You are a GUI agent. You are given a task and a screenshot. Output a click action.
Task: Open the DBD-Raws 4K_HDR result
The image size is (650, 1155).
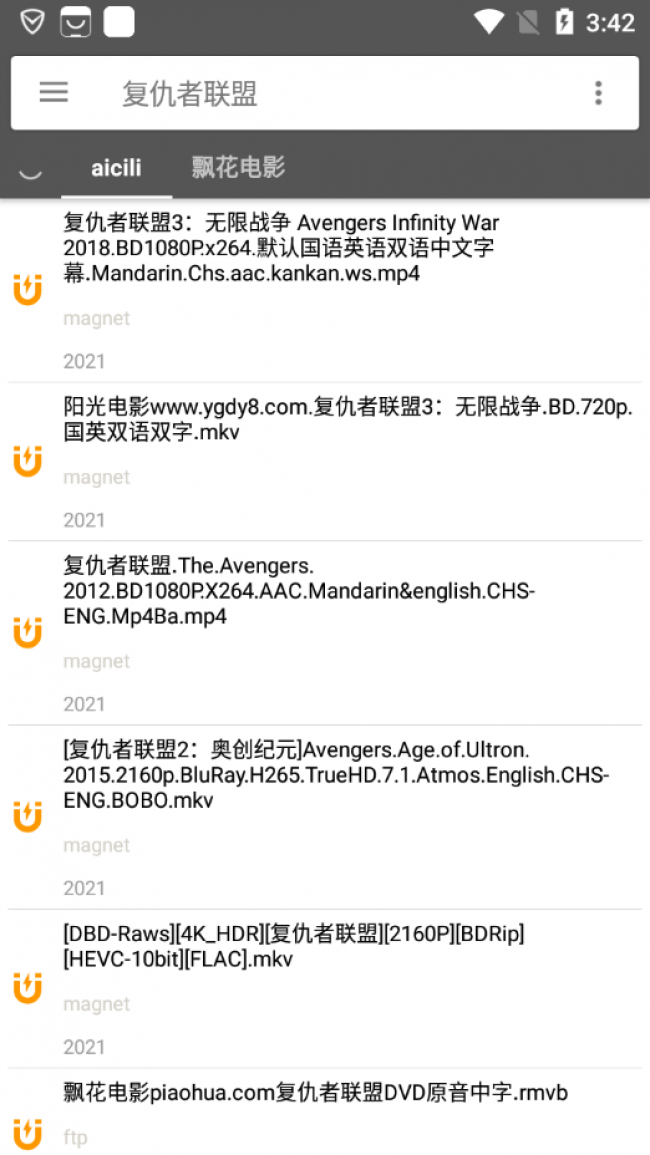pos(325,989)
